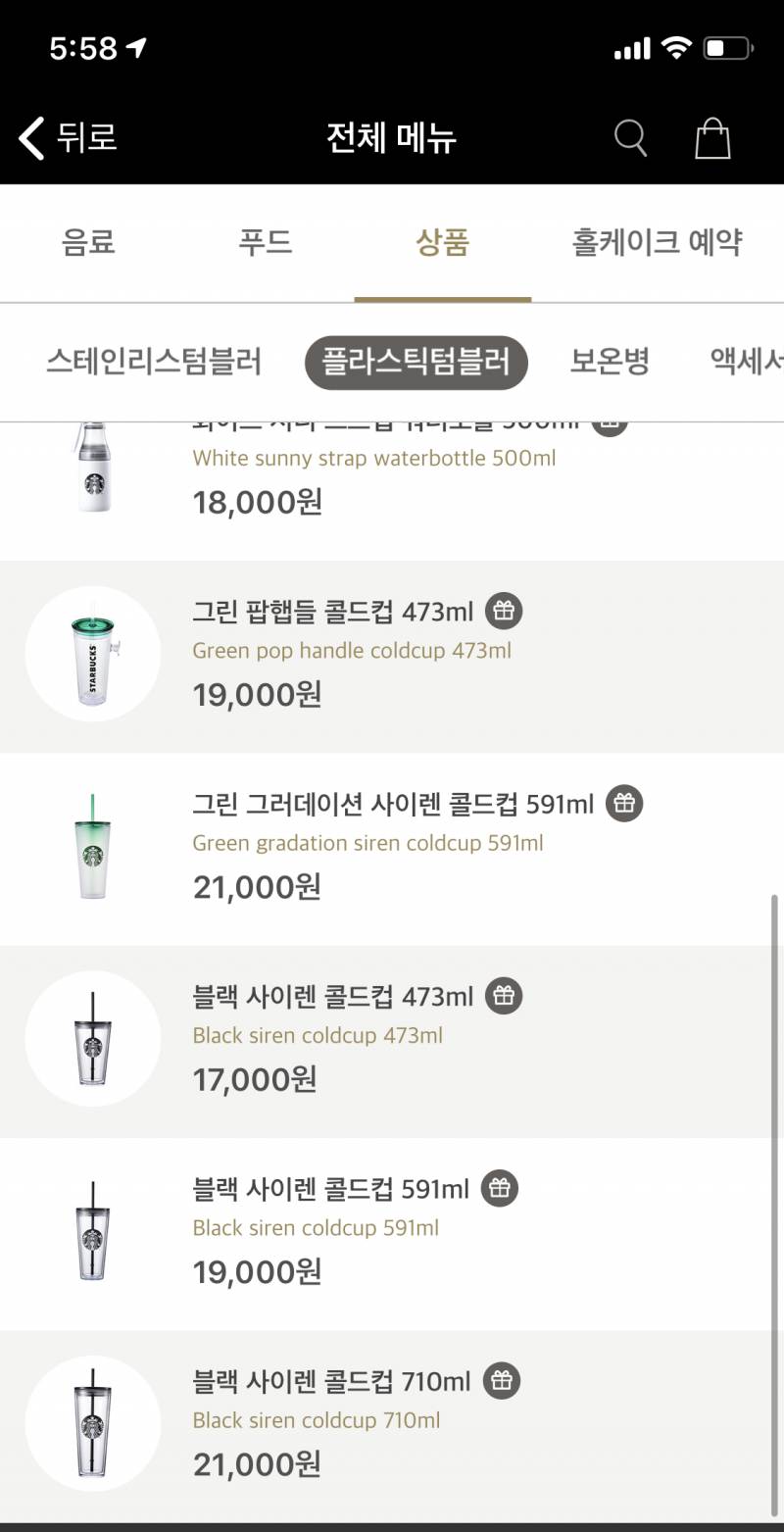The height and width of the screenshot is (1532, 784).
Task: Tap the back chevron next to 뒤로
Action: point(28,137)
